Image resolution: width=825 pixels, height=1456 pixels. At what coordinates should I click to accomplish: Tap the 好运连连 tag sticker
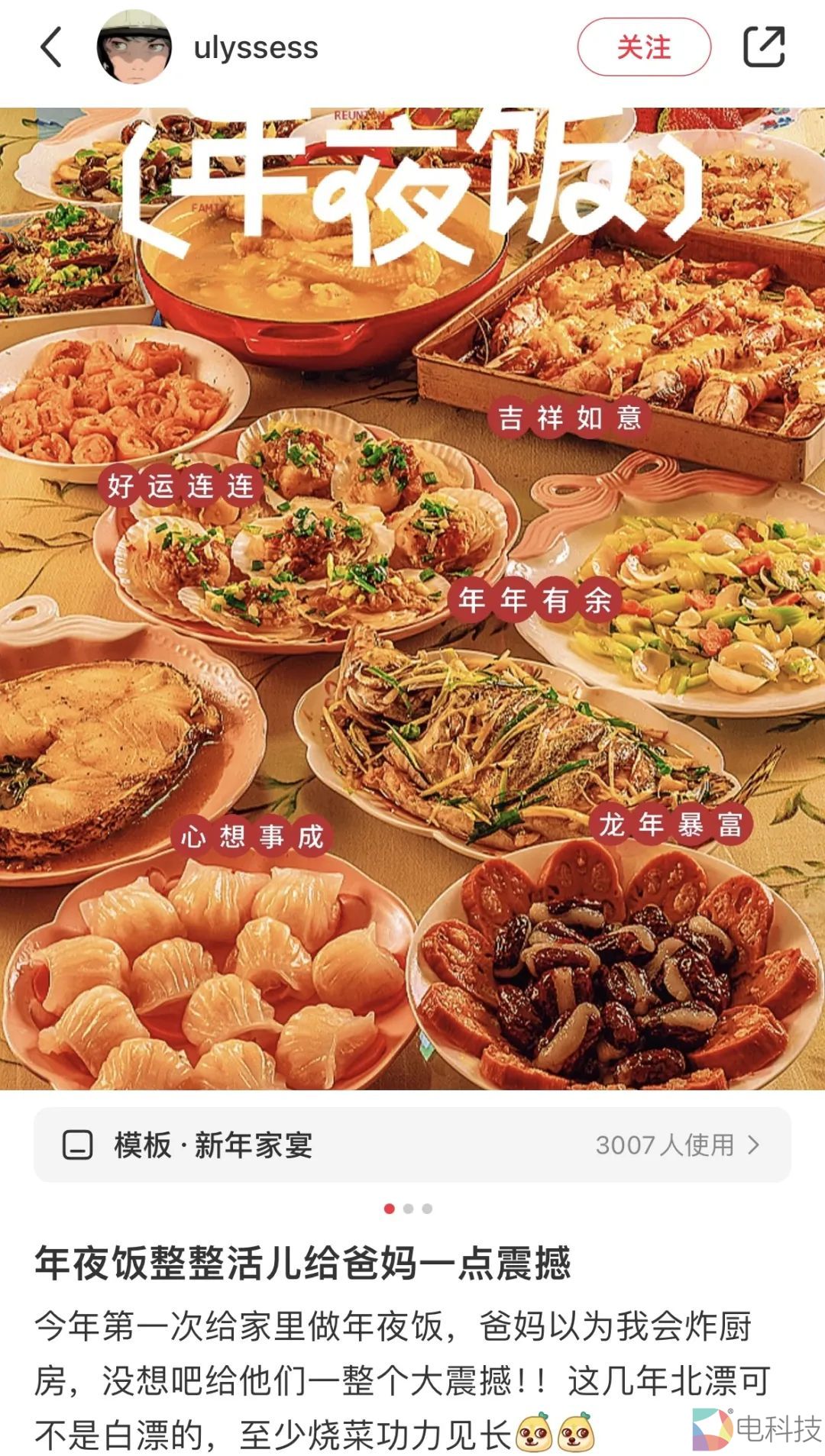181,484
